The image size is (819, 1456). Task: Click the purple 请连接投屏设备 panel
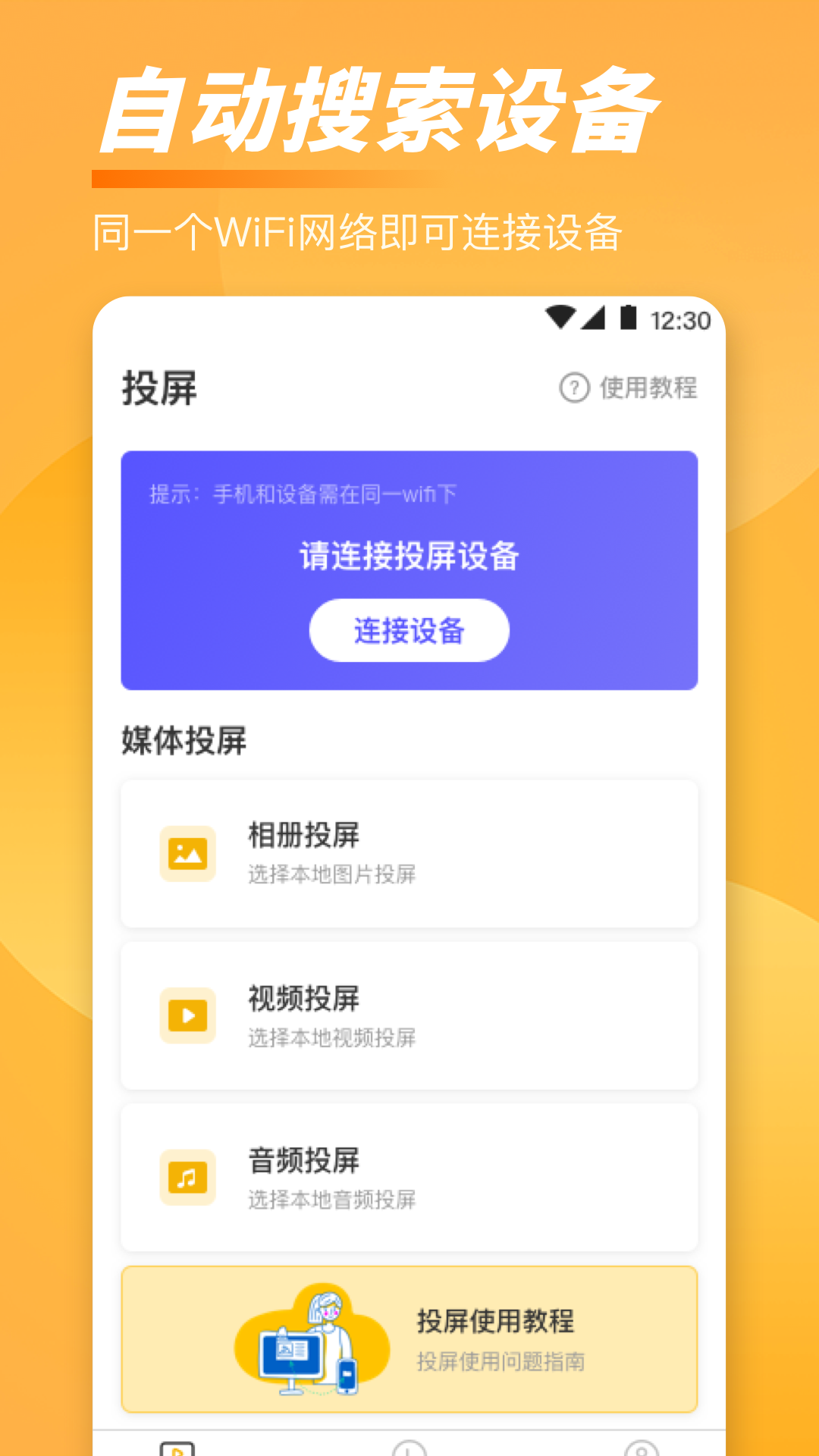tap(409, 567)
